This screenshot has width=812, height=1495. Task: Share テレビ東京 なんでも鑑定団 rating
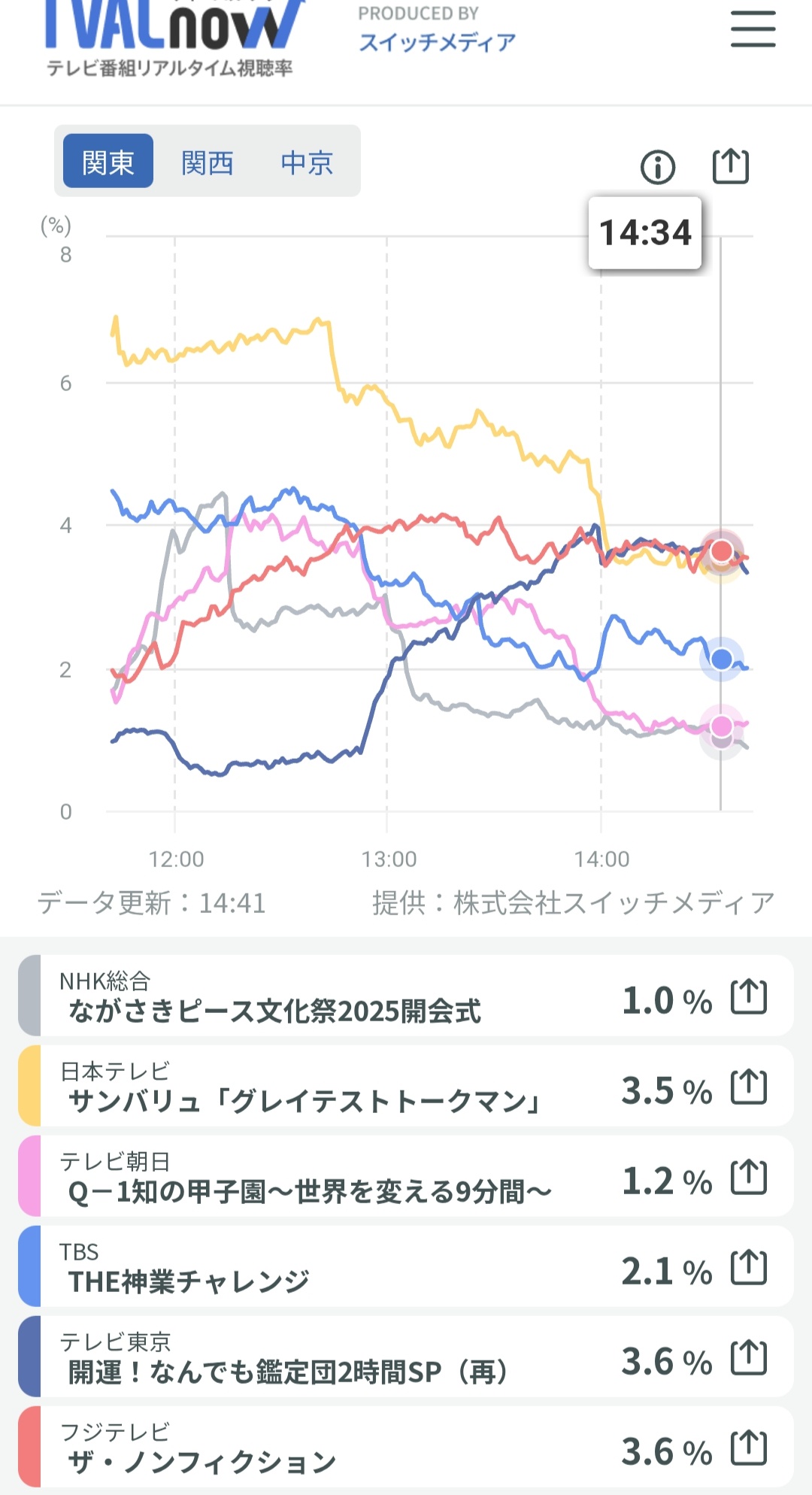tap(749, 1358)
